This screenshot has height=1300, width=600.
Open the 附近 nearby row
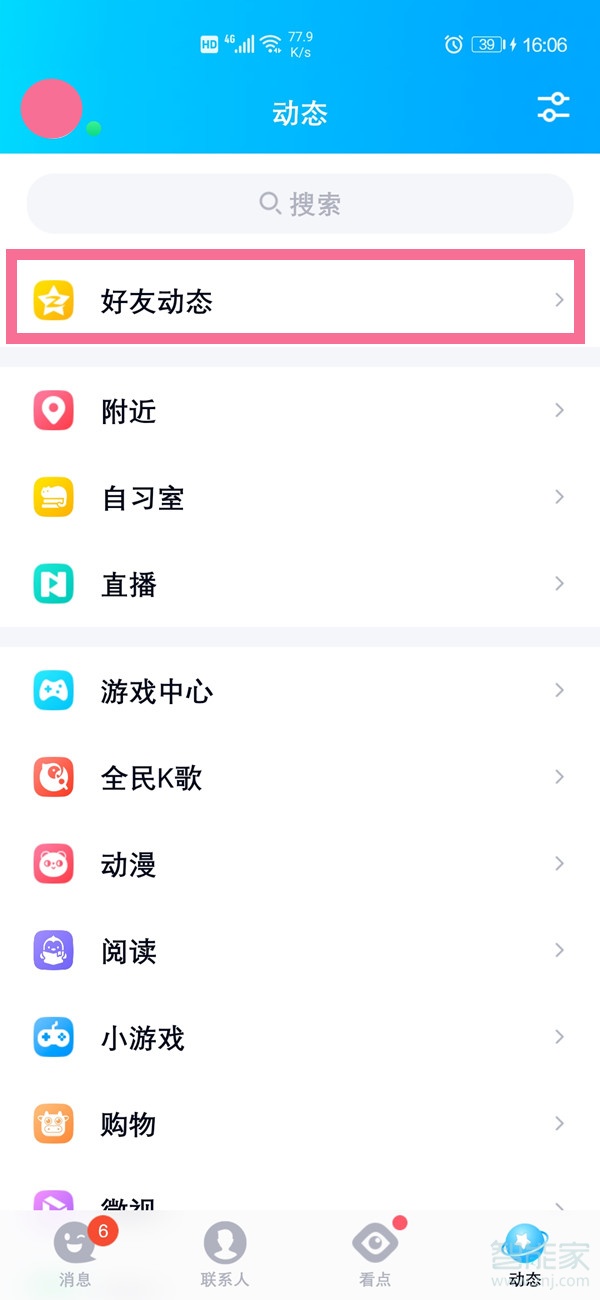(300, 411)
